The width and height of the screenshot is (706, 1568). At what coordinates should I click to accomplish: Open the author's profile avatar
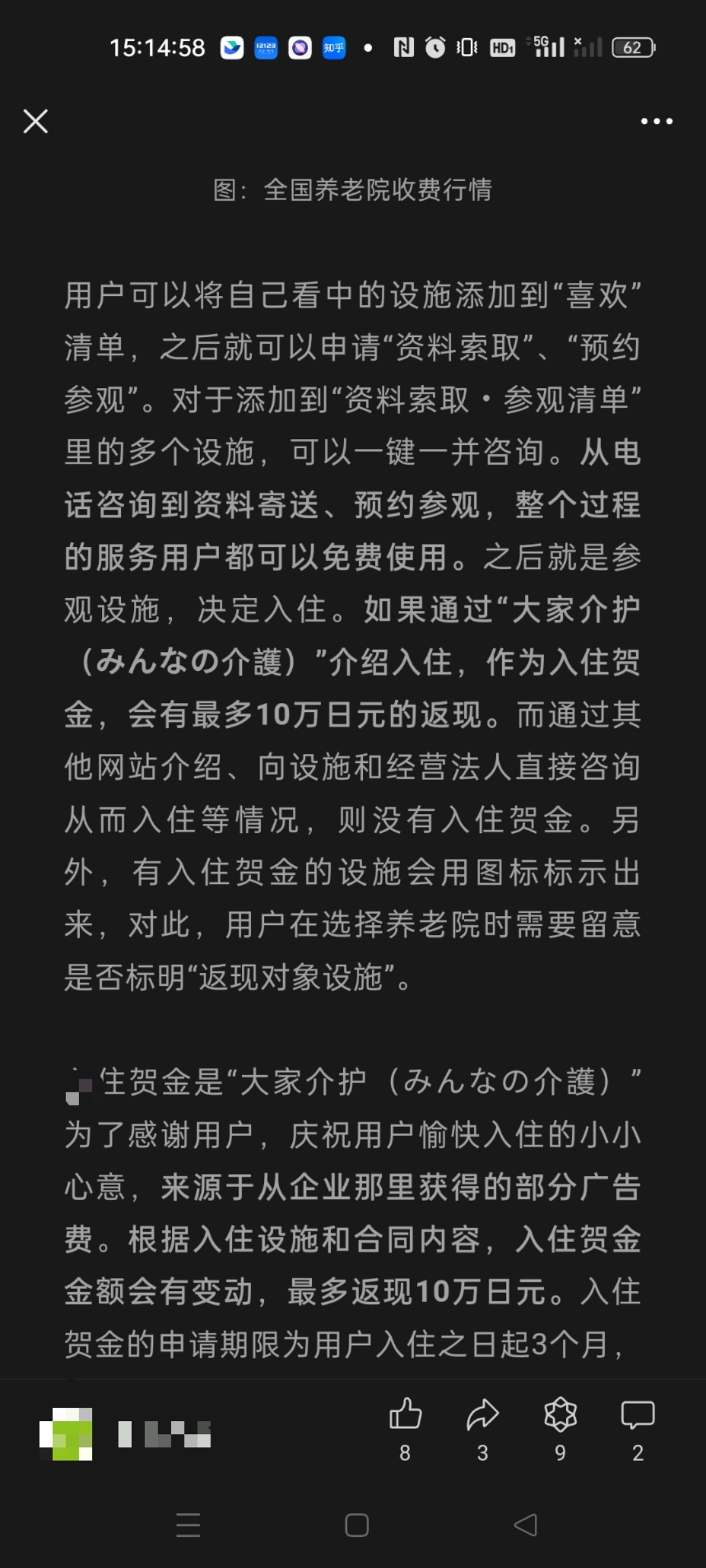tap(66, 1434)
